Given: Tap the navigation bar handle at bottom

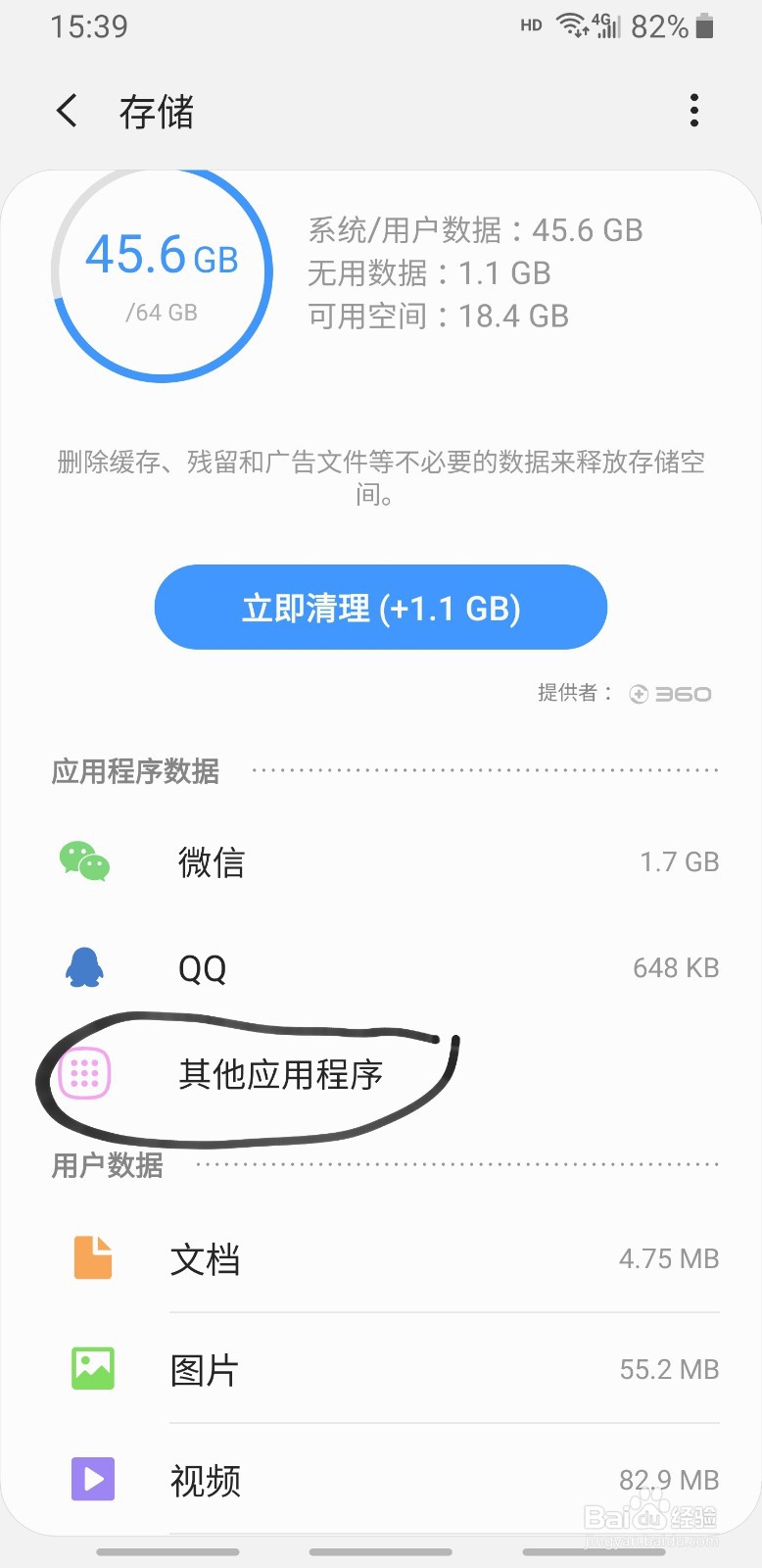Looking at the screenshot, I should pos(381,1552).
